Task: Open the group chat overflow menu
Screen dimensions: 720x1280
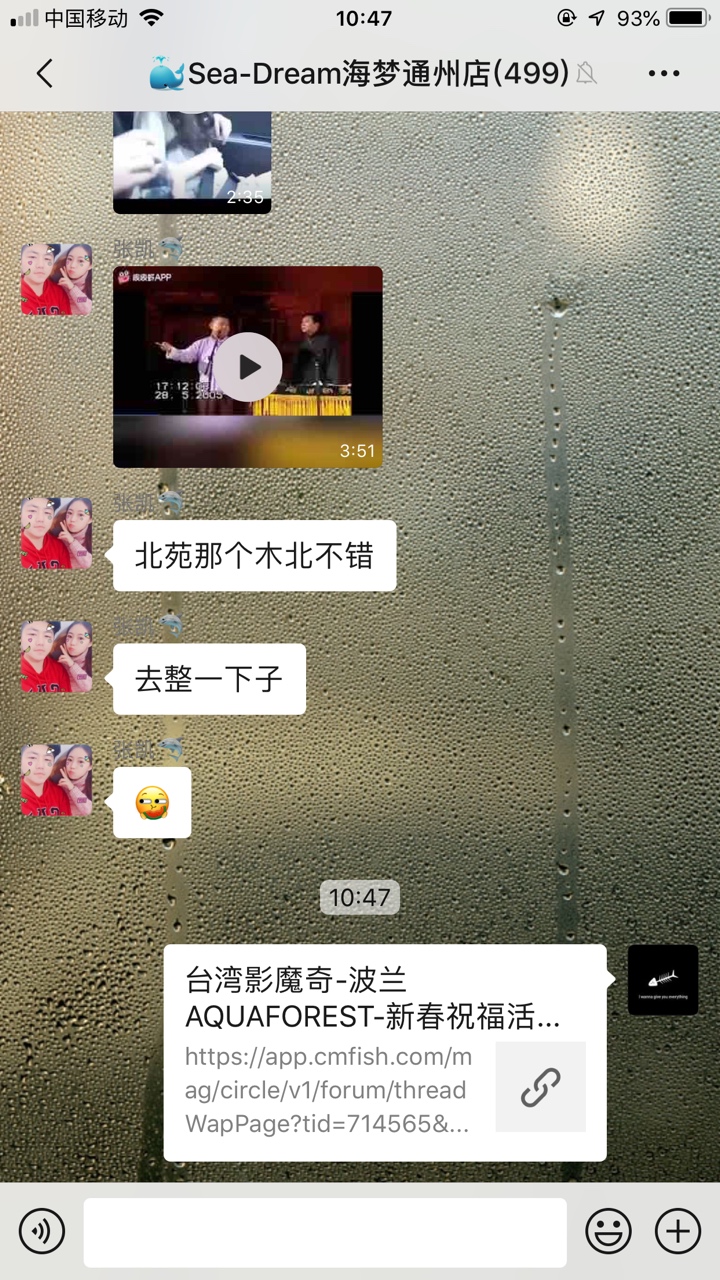Action: point(664,73)
